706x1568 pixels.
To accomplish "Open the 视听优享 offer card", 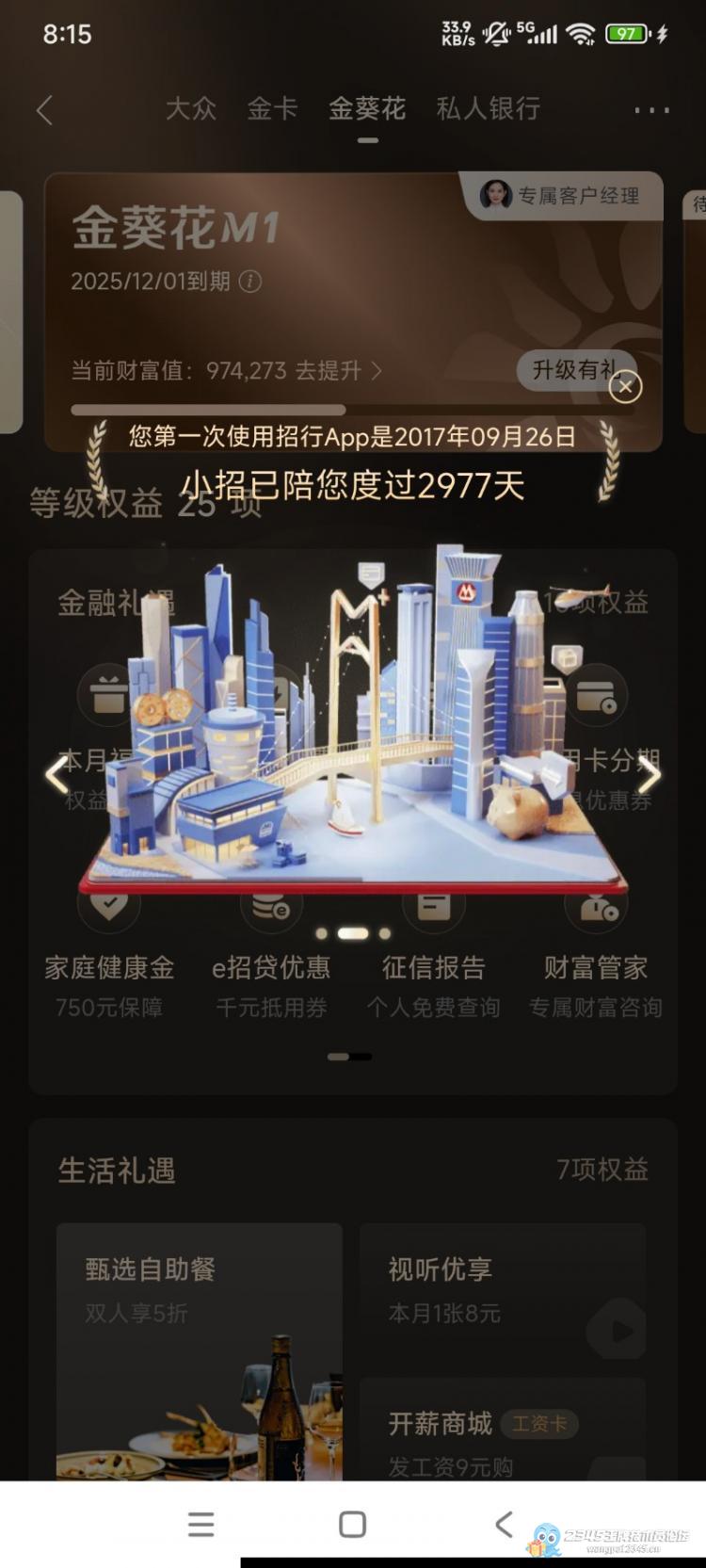I will [x=502, y=1290].
